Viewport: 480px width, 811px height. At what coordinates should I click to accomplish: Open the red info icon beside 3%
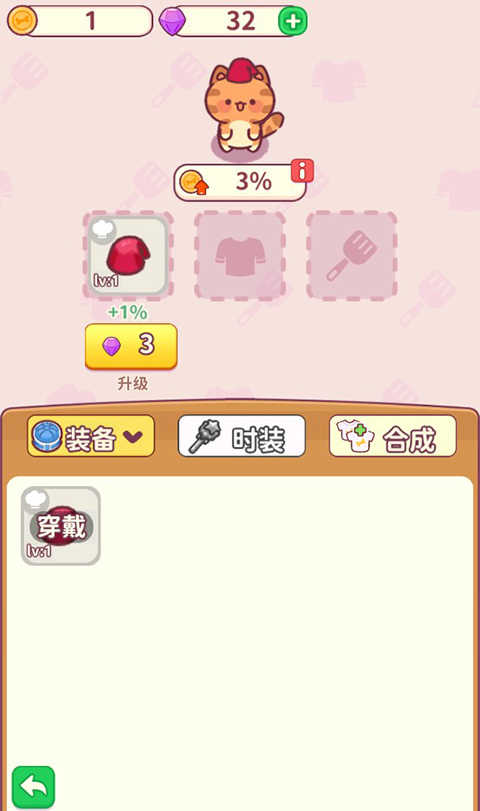pos(302,171)
